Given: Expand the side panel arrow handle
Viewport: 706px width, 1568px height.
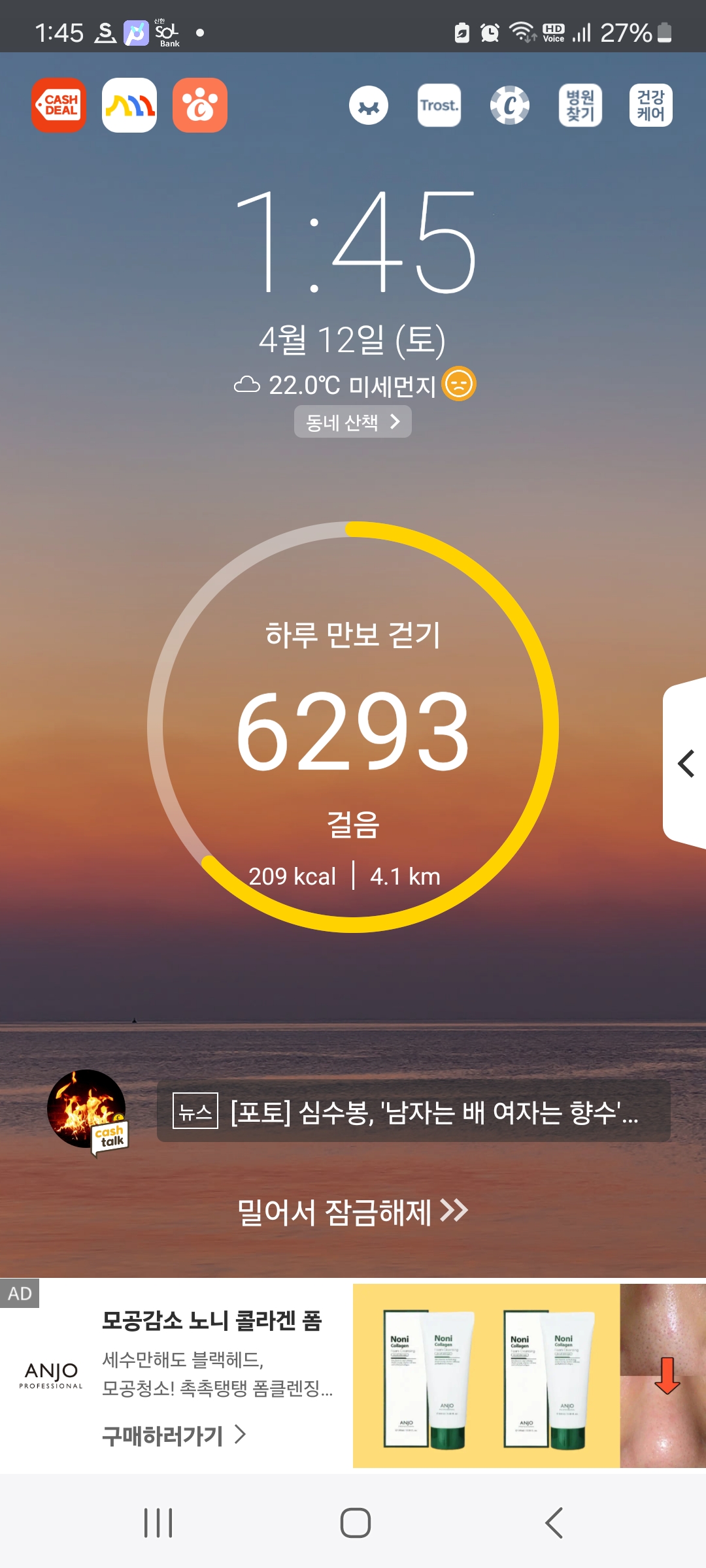Looking at the screenshot, I should pyautogui.click(x=685, y=764).
